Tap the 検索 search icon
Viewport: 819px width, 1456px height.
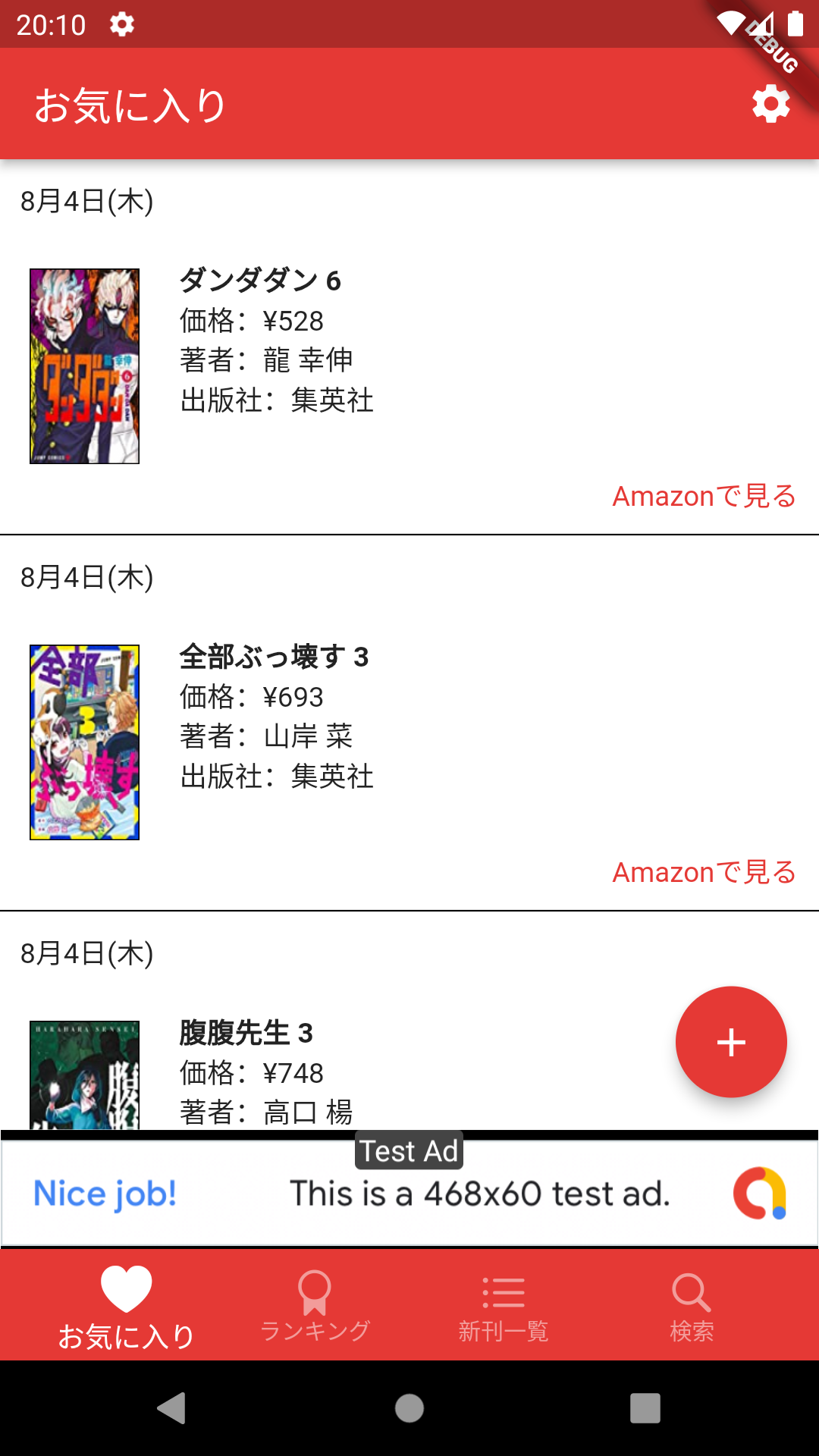tap(689, 1289)
